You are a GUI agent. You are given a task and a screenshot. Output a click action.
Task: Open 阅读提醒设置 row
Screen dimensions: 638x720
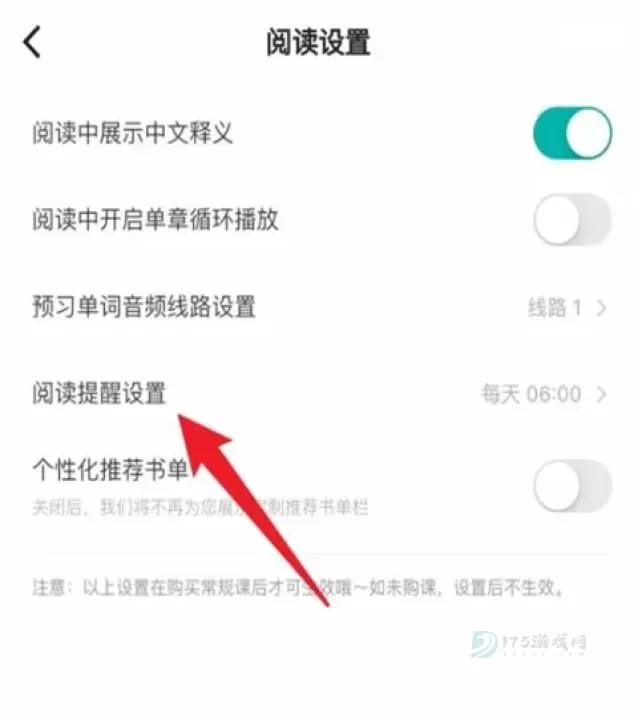pos(320,394)
